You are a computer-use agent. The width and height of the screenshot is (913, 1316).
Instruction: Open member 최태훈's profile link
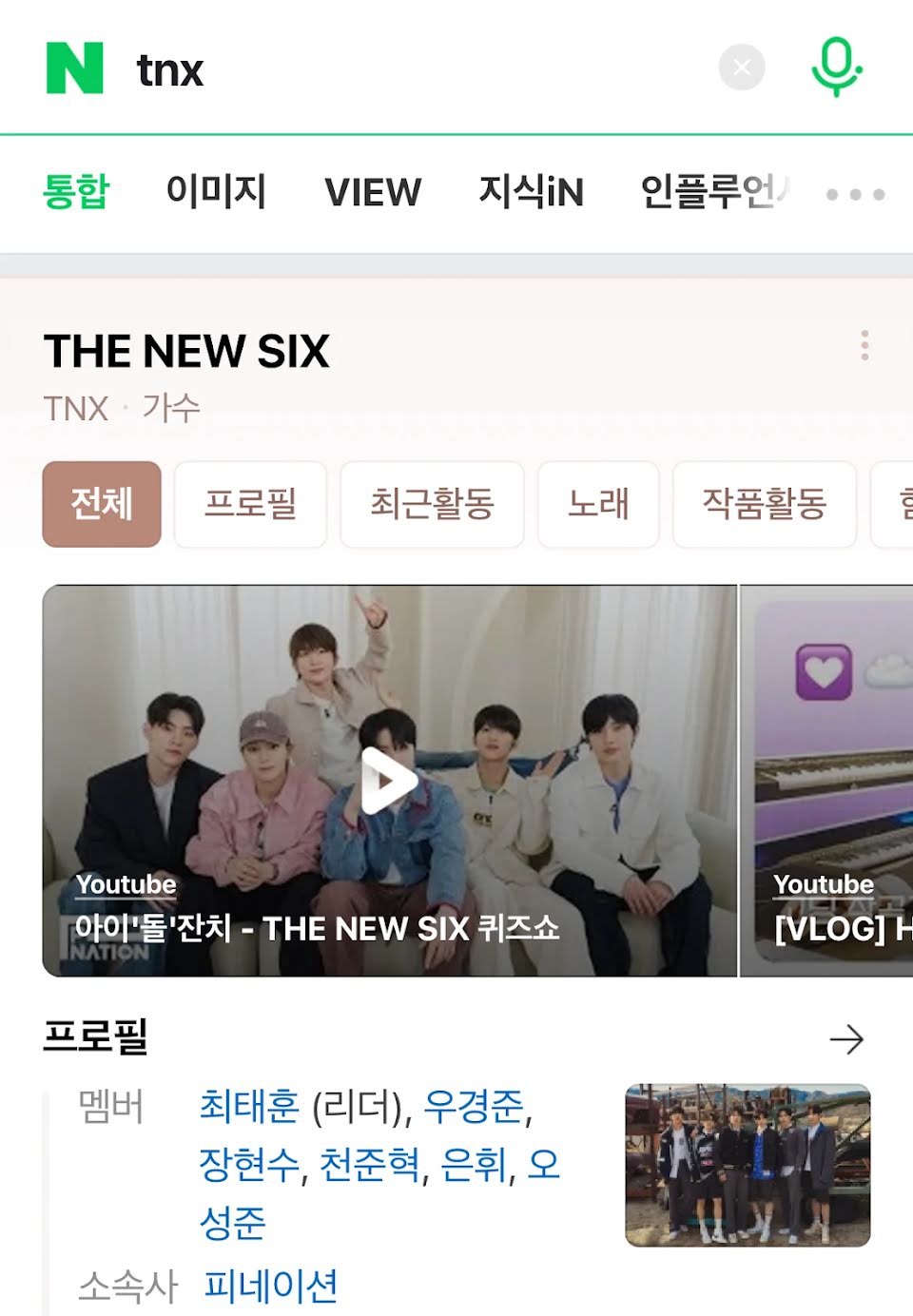tap(249, 1106)
